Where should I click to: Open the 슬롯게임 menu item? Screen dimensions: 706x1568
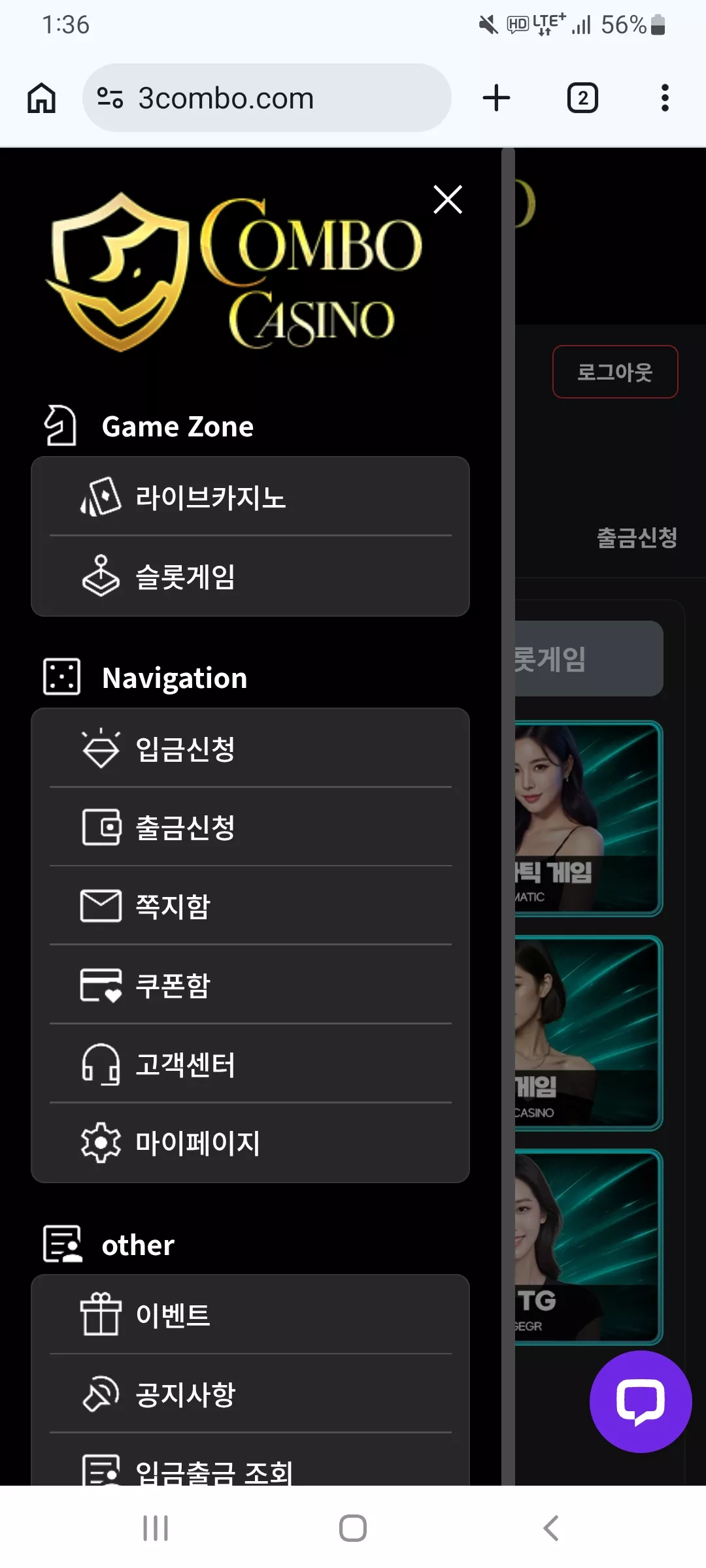(x=250, y=576)
